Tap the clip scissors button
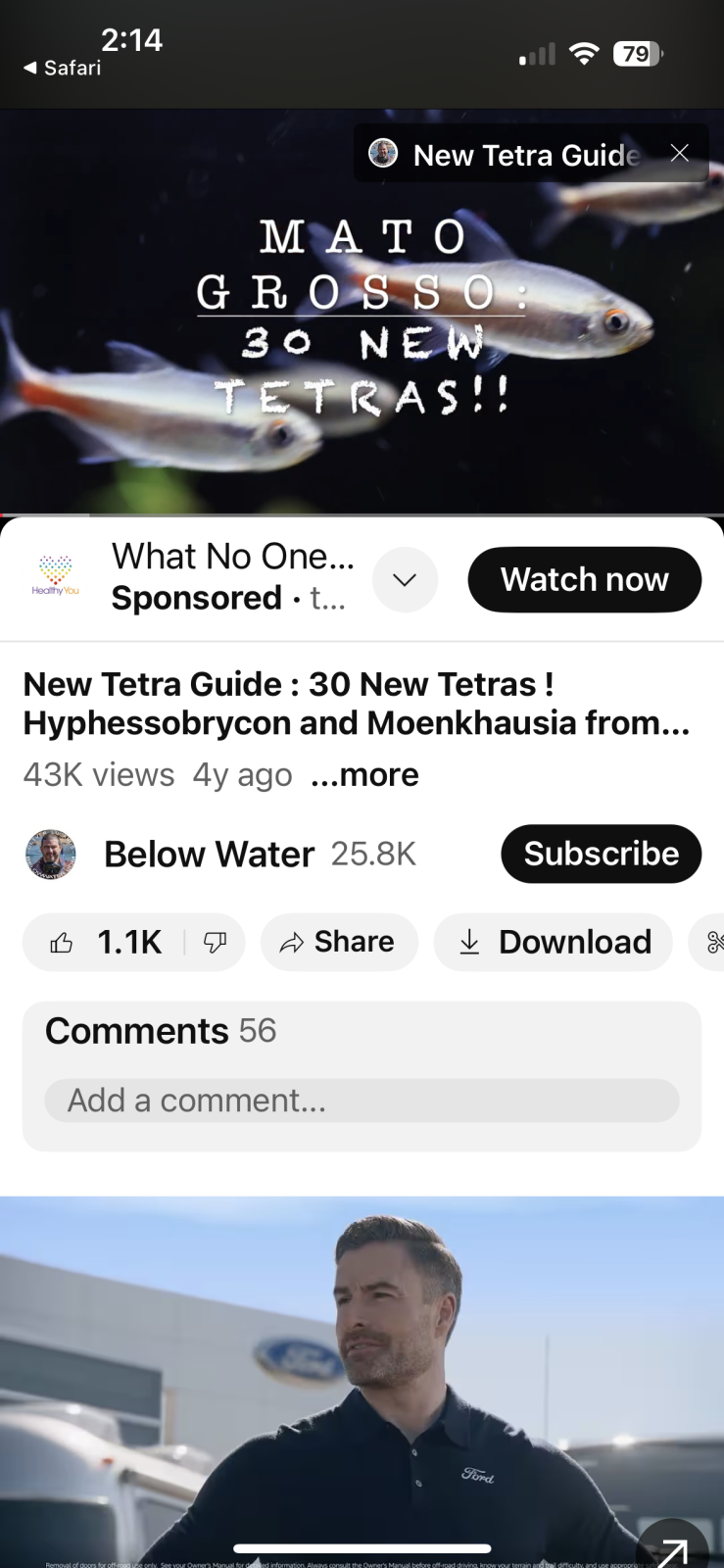724x1568 pixels. point(712,942)
